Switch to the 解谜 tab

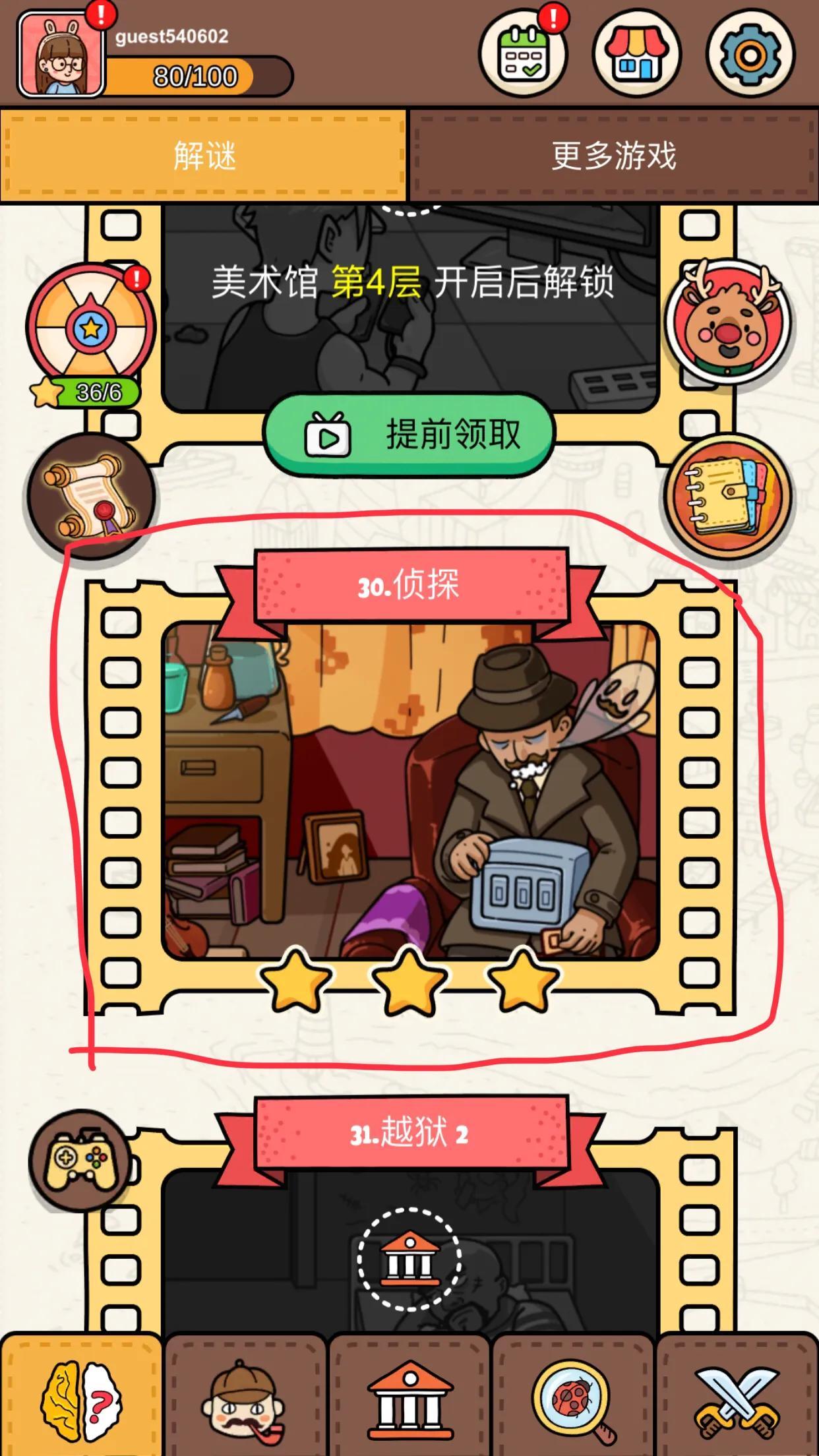204,156
